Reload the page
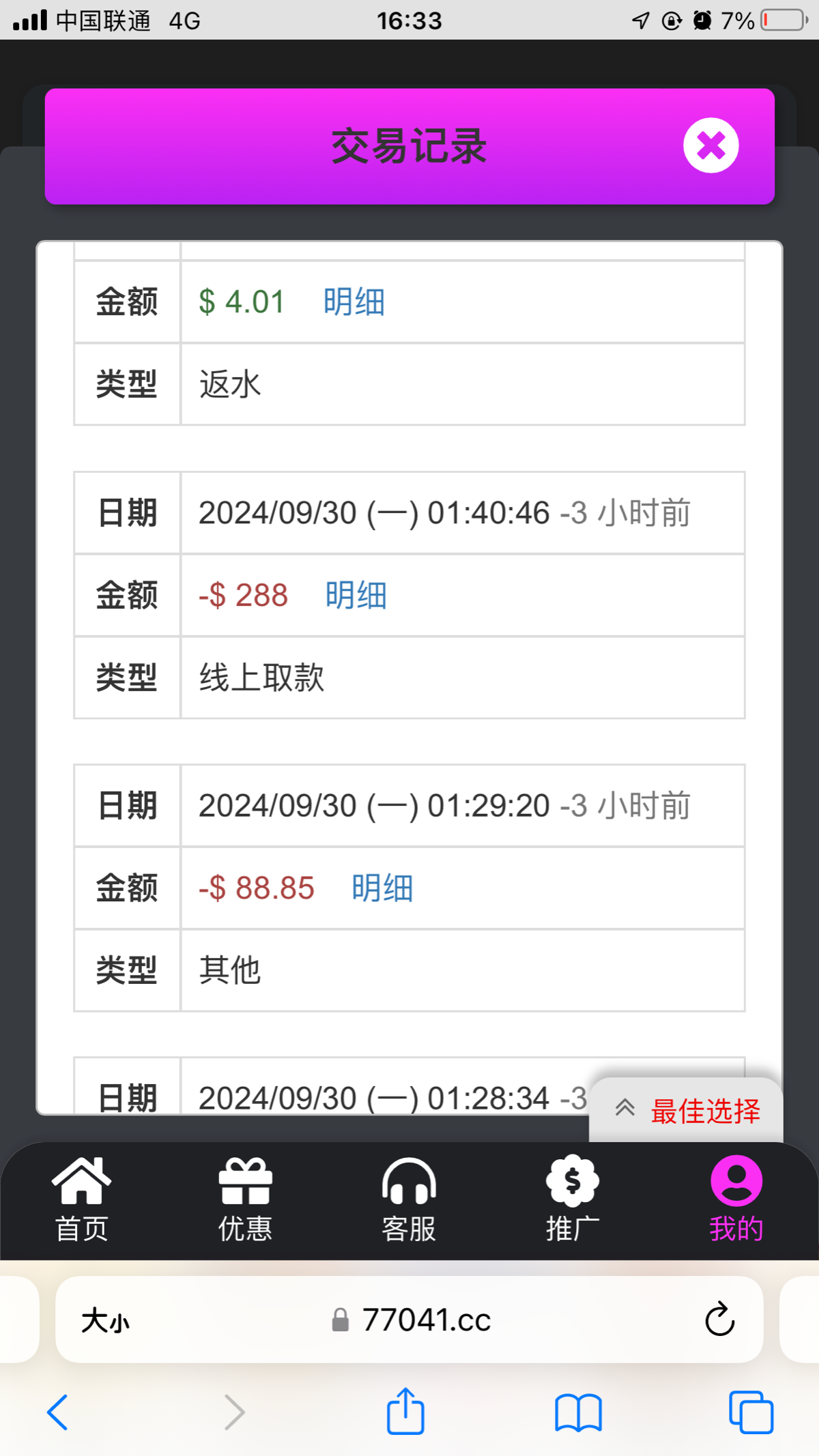819x1456 pixels. (719, 1320)
